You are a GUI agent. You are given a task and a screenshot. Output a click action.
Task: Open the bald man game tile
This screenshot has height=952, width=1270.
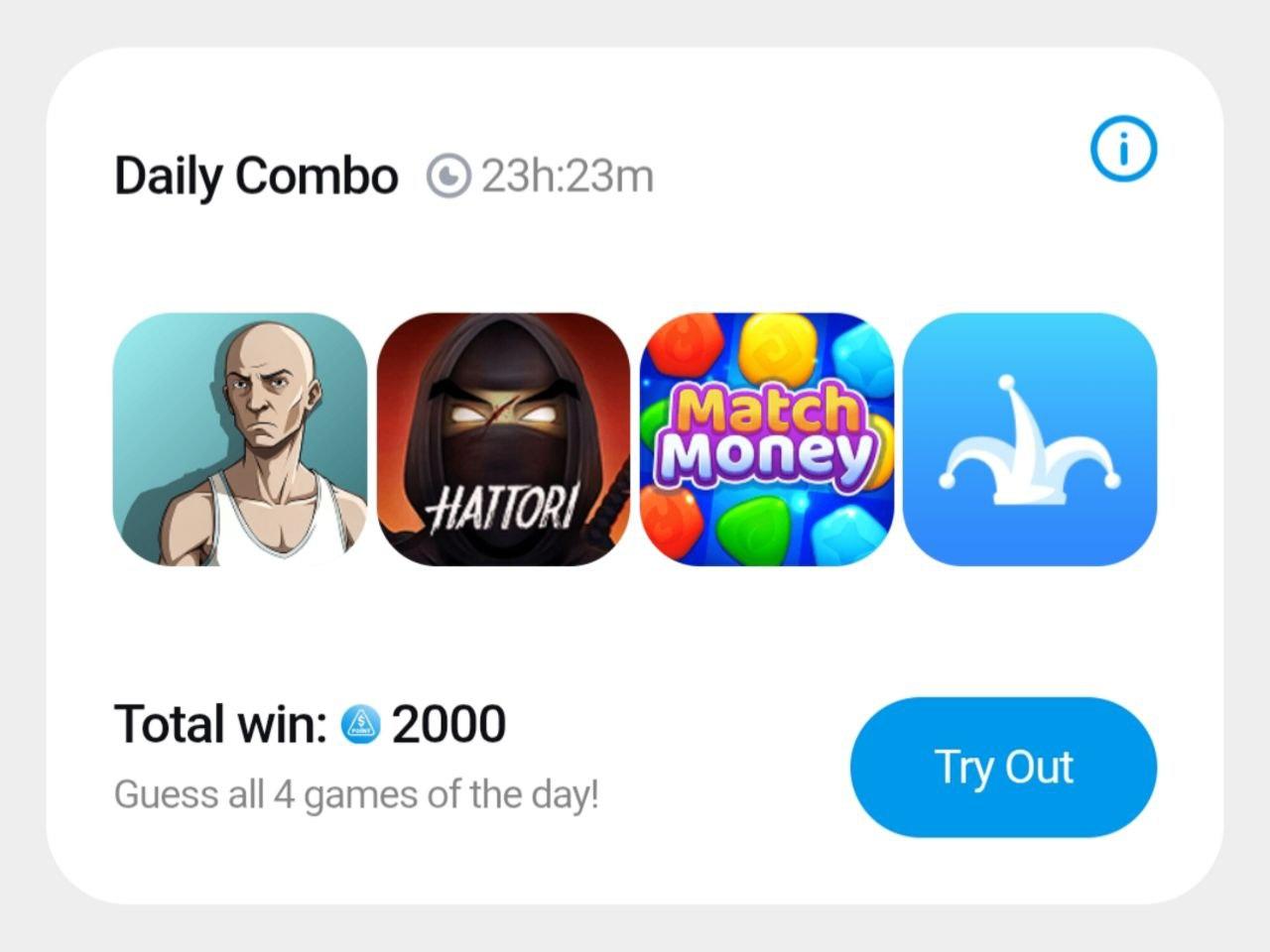tap(240, 439)
